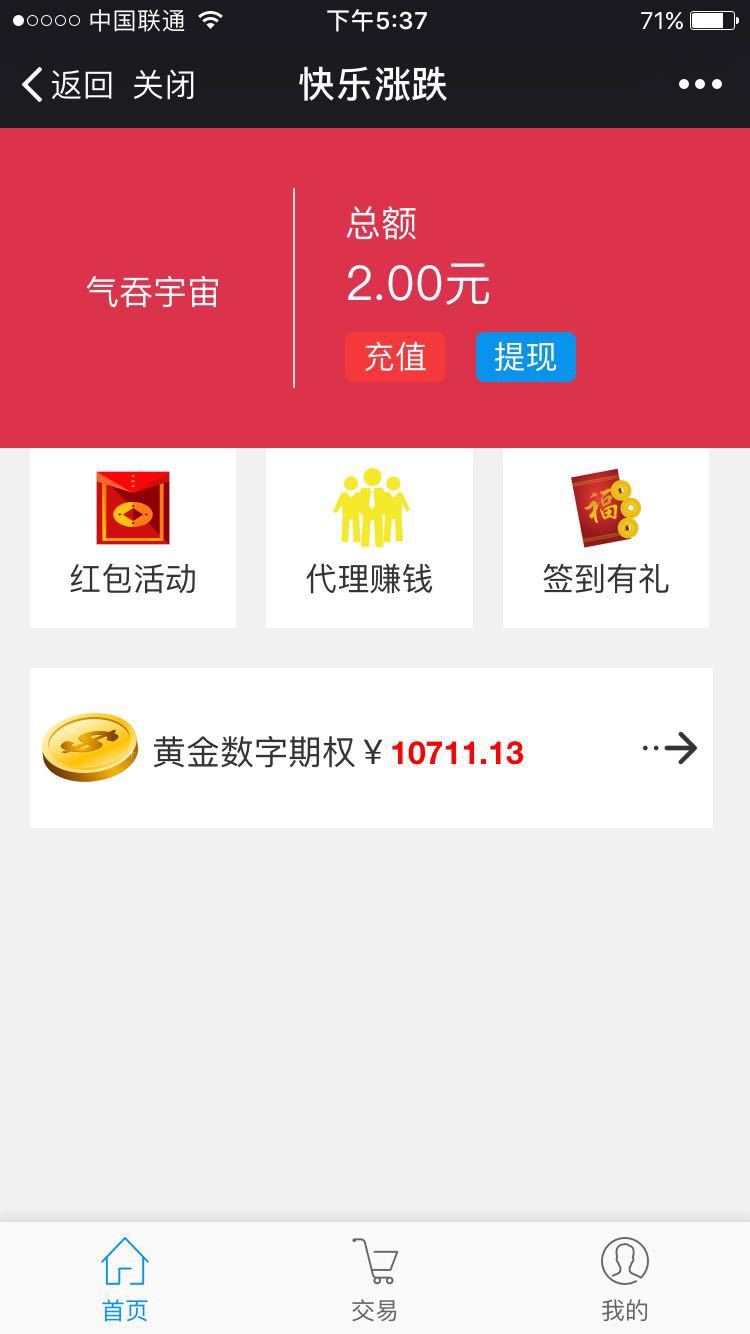Tap the back chevron at top left
Viewport: 750px width, 1334px height.
click(x=31, y=86)
